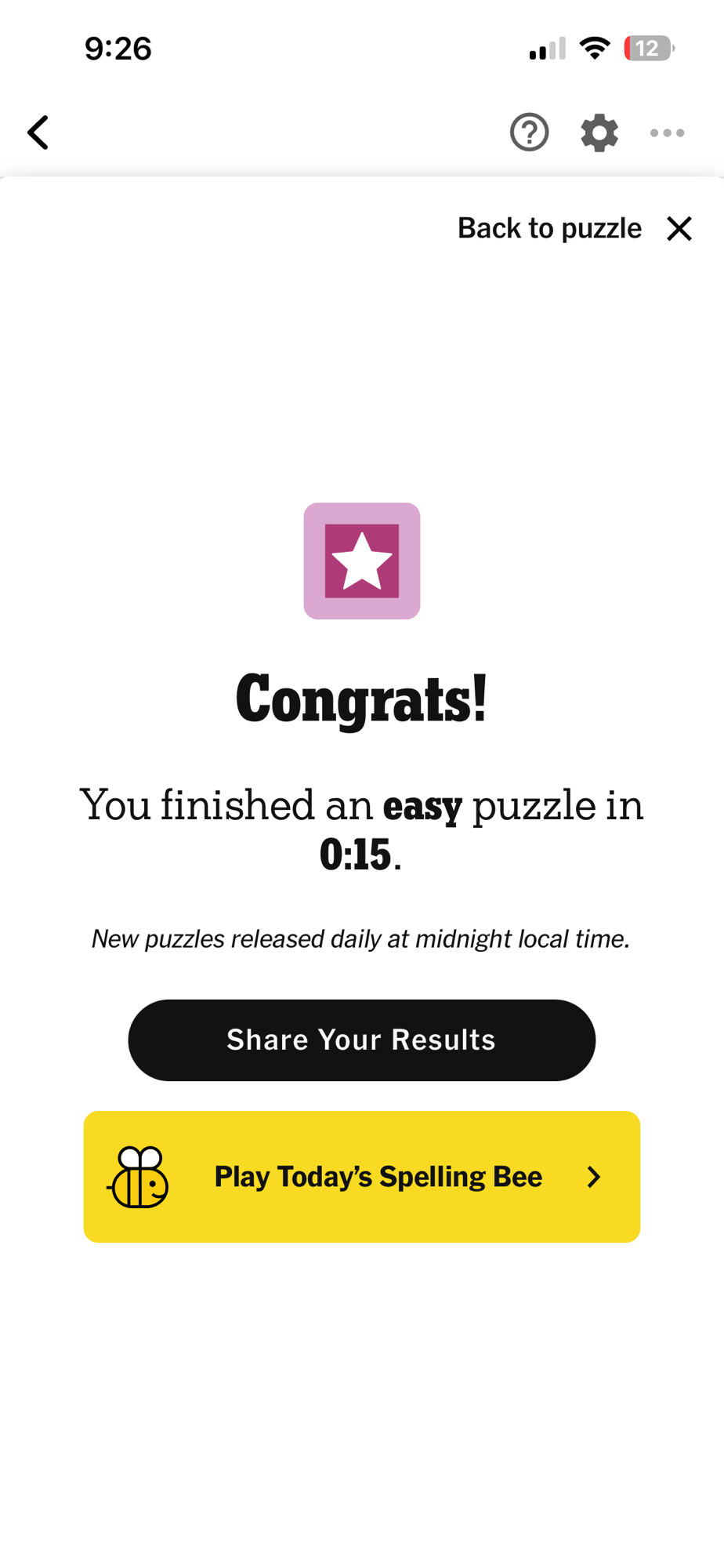Tap Share Your Results
724x1568 pixels.
pyautogui.click(x=361, y=1040)
